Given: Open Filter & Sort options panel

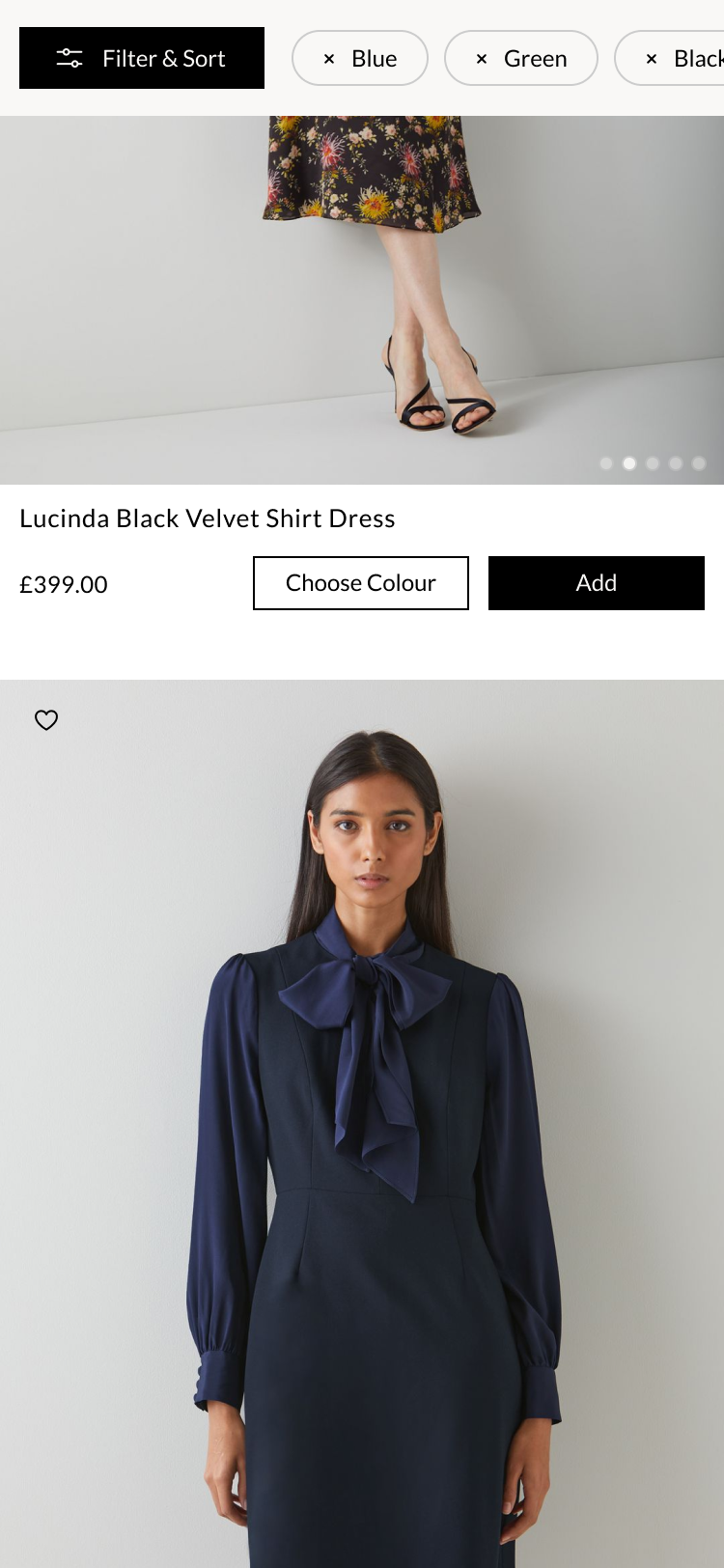Looking at the screenshot, I should pyautogui.click(x=141, y=58).
